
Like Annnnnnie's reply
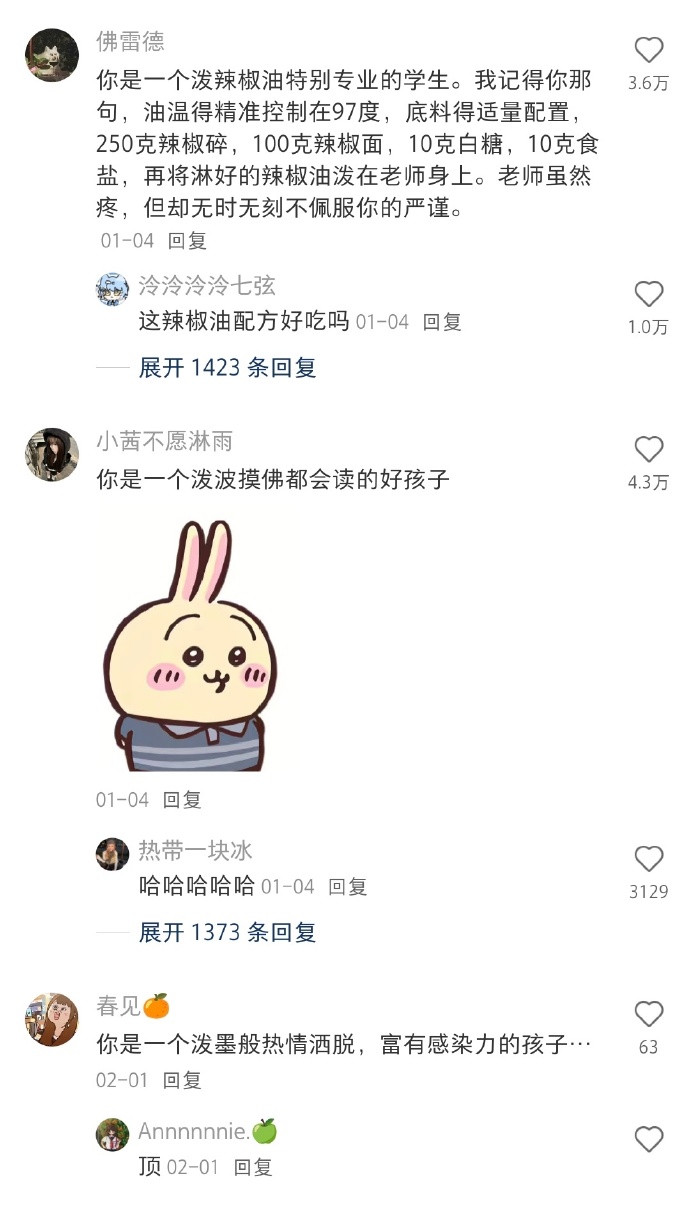[649, 1139]
